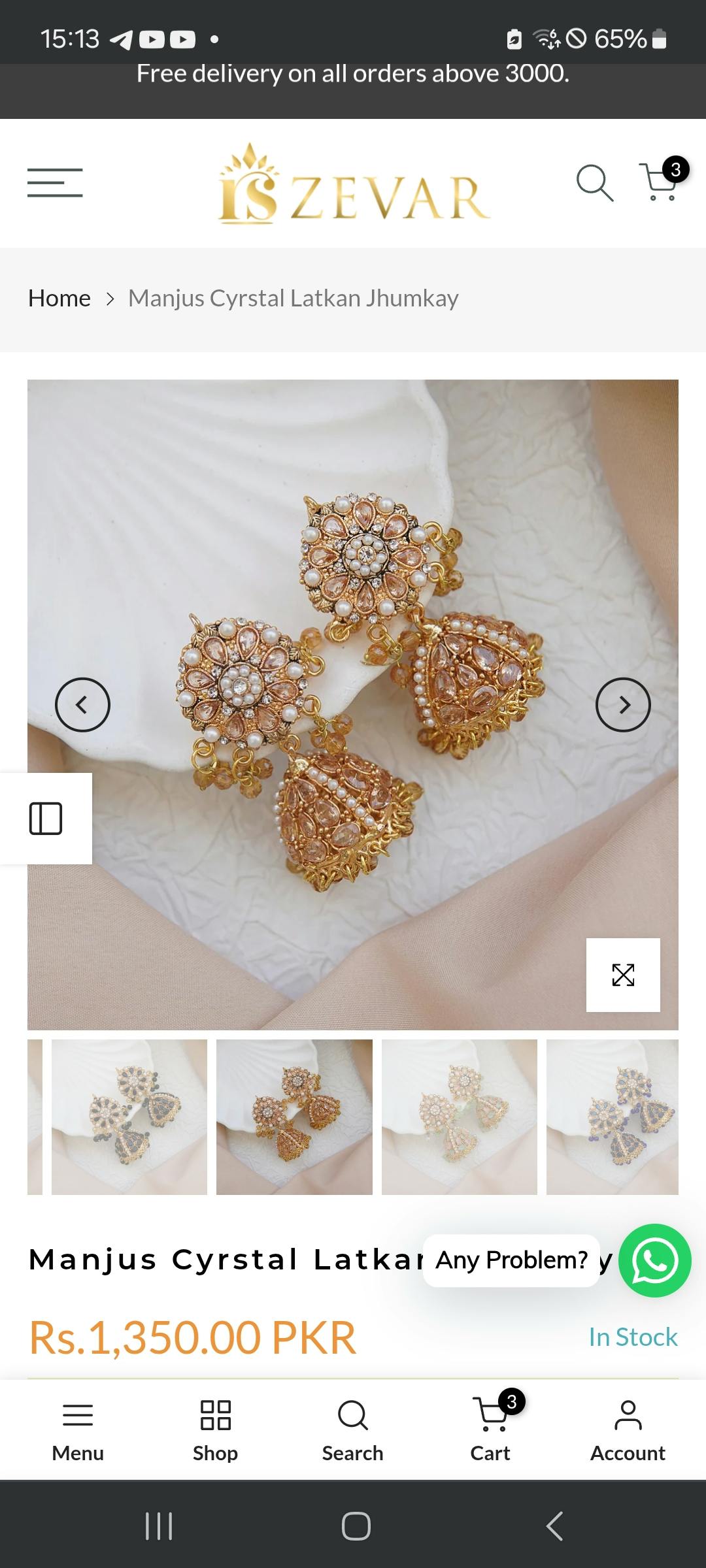Image resolution: width=706 pixels, height=1568 pixels.
Task: Open the Cart tab in bottom bar
Action: 491,1429
